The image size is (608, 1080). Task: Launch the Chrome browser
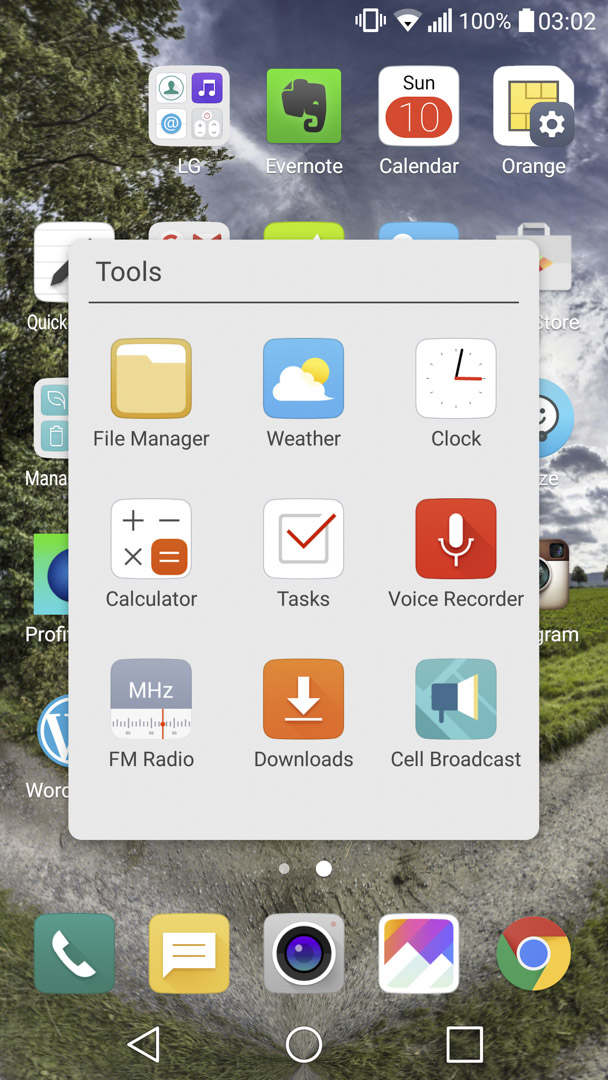[x=534, y=953]
